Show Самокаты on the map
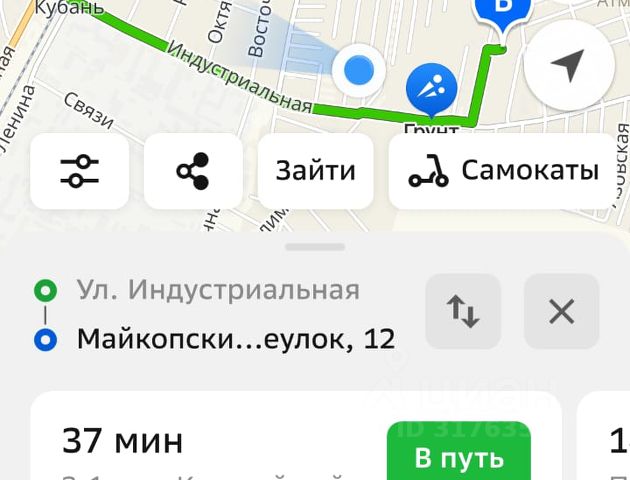Viewport: 630px width, 480px height. pos(501,171)
